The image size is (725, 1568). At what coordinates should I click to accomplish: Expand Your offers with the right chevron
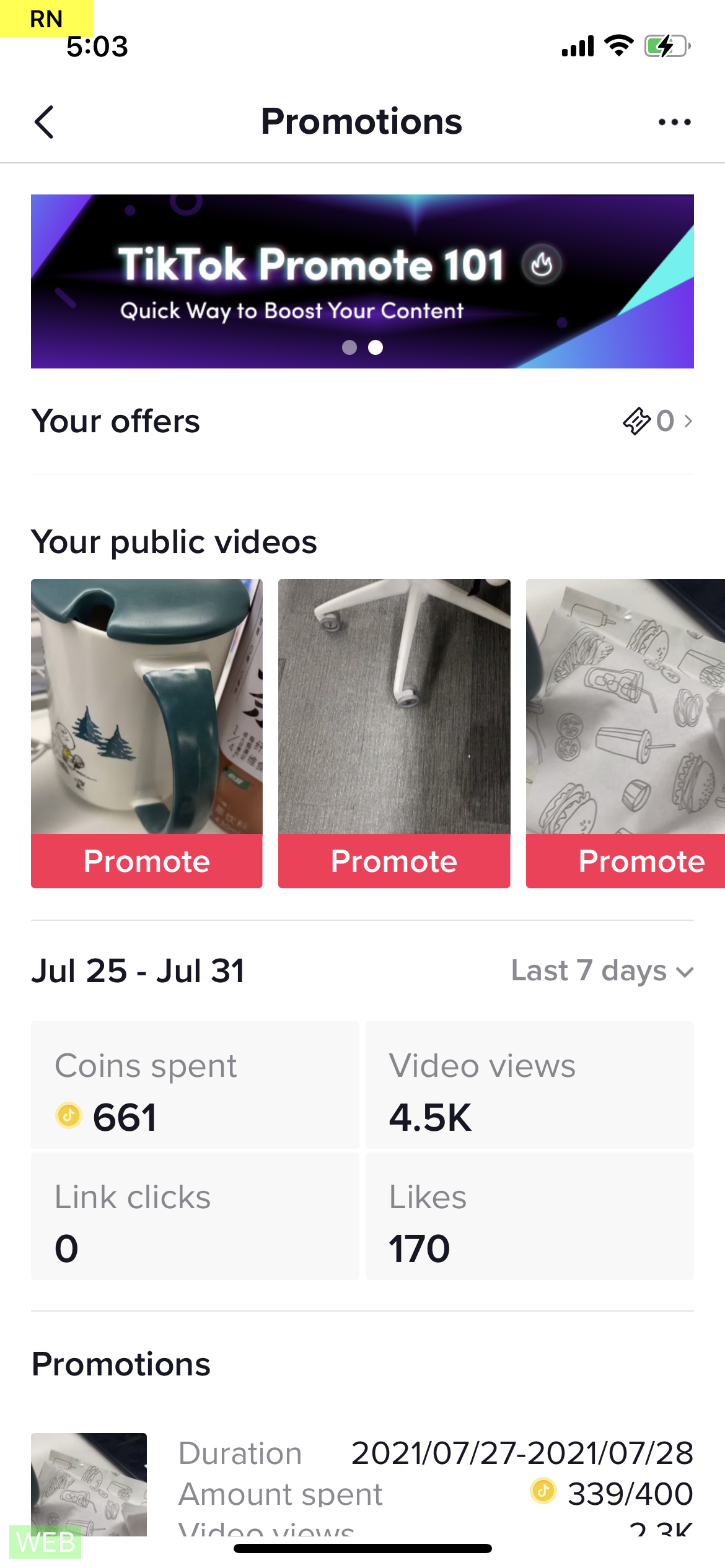coord(688,421)
